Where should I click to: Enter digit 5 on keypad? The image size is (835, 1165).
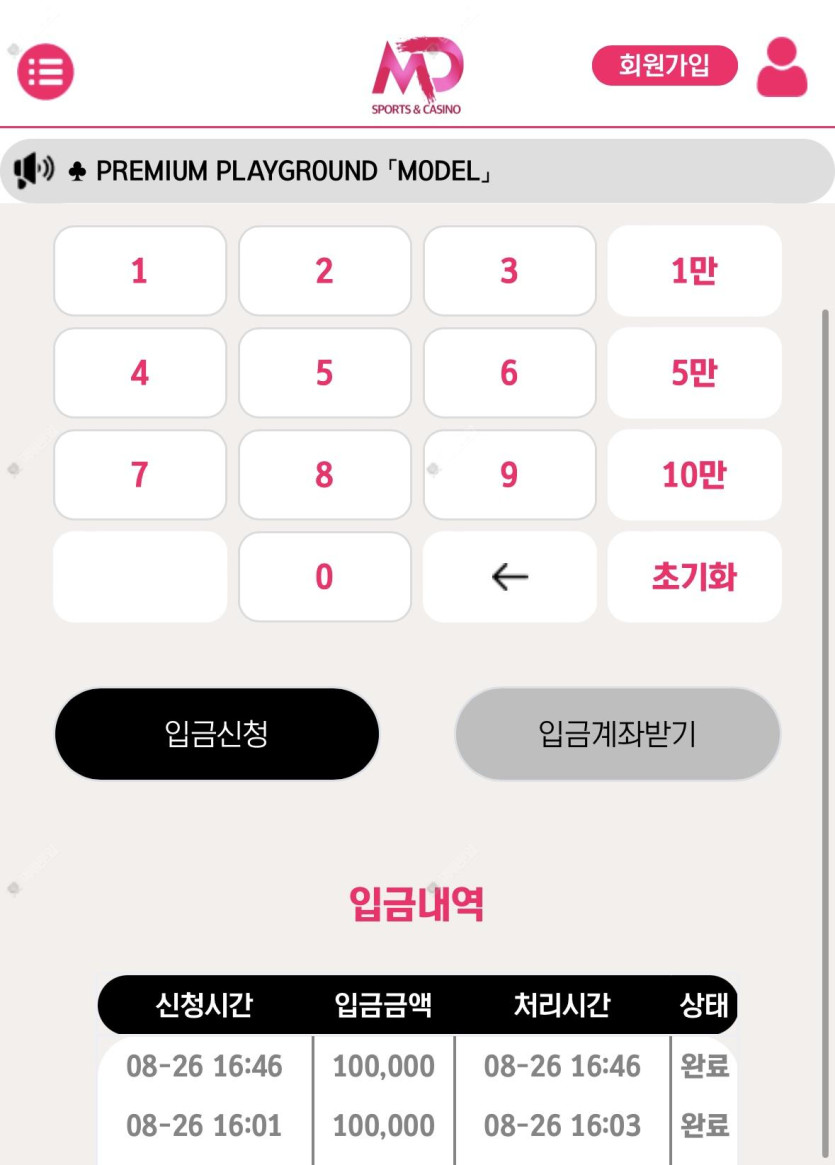324,373
